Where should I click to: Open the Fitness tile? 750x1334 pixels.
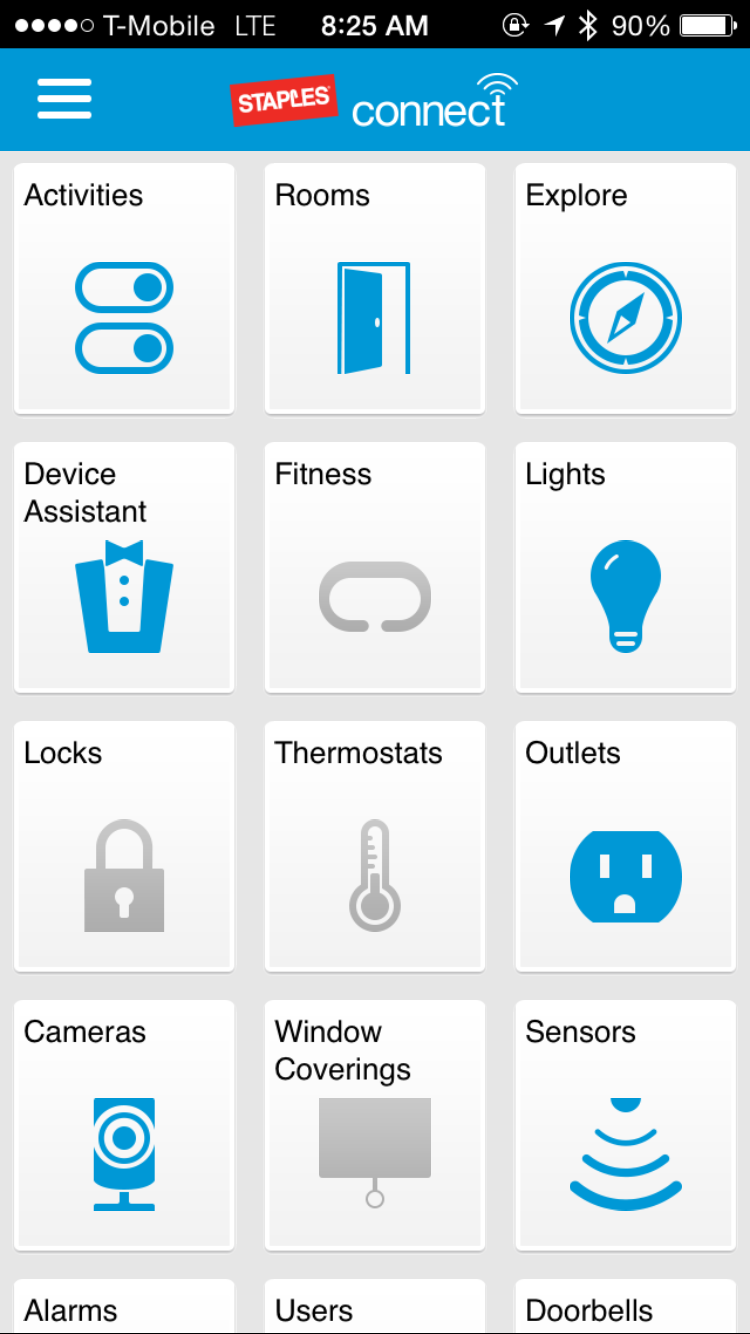374,567
